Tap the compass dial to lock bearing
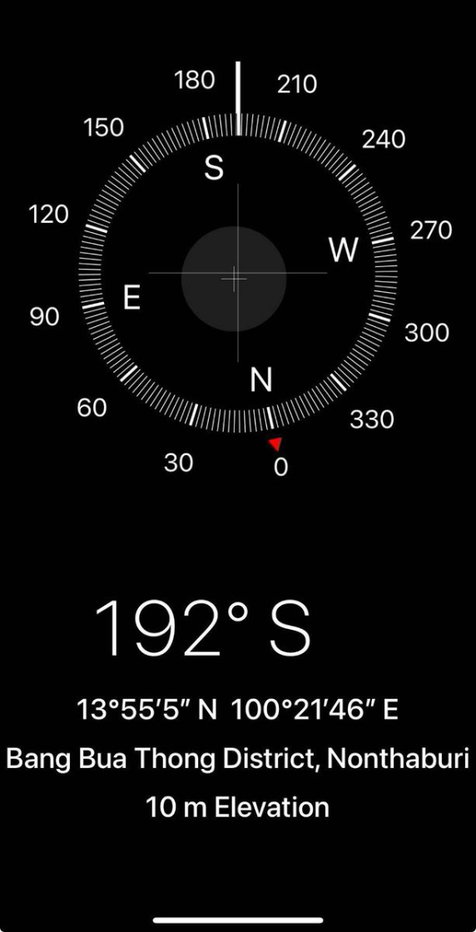The height and width of the screenshot is (932, 476). tap(238, 273)
